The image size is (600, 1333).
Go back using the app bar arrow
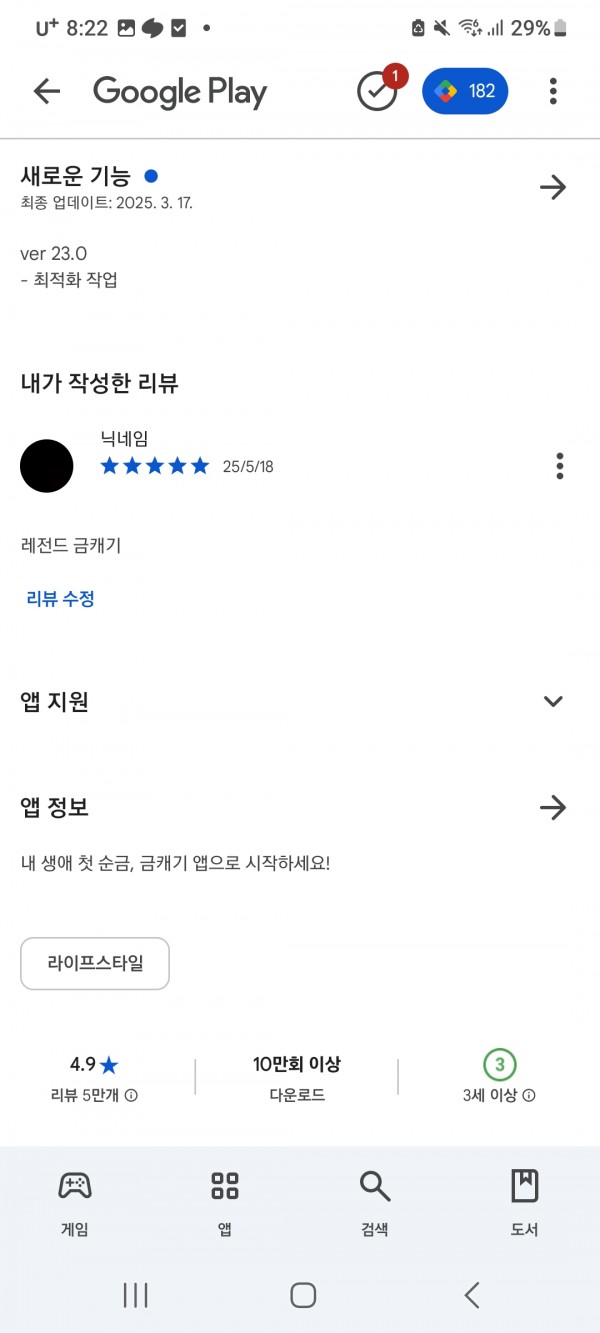point(47,92)
